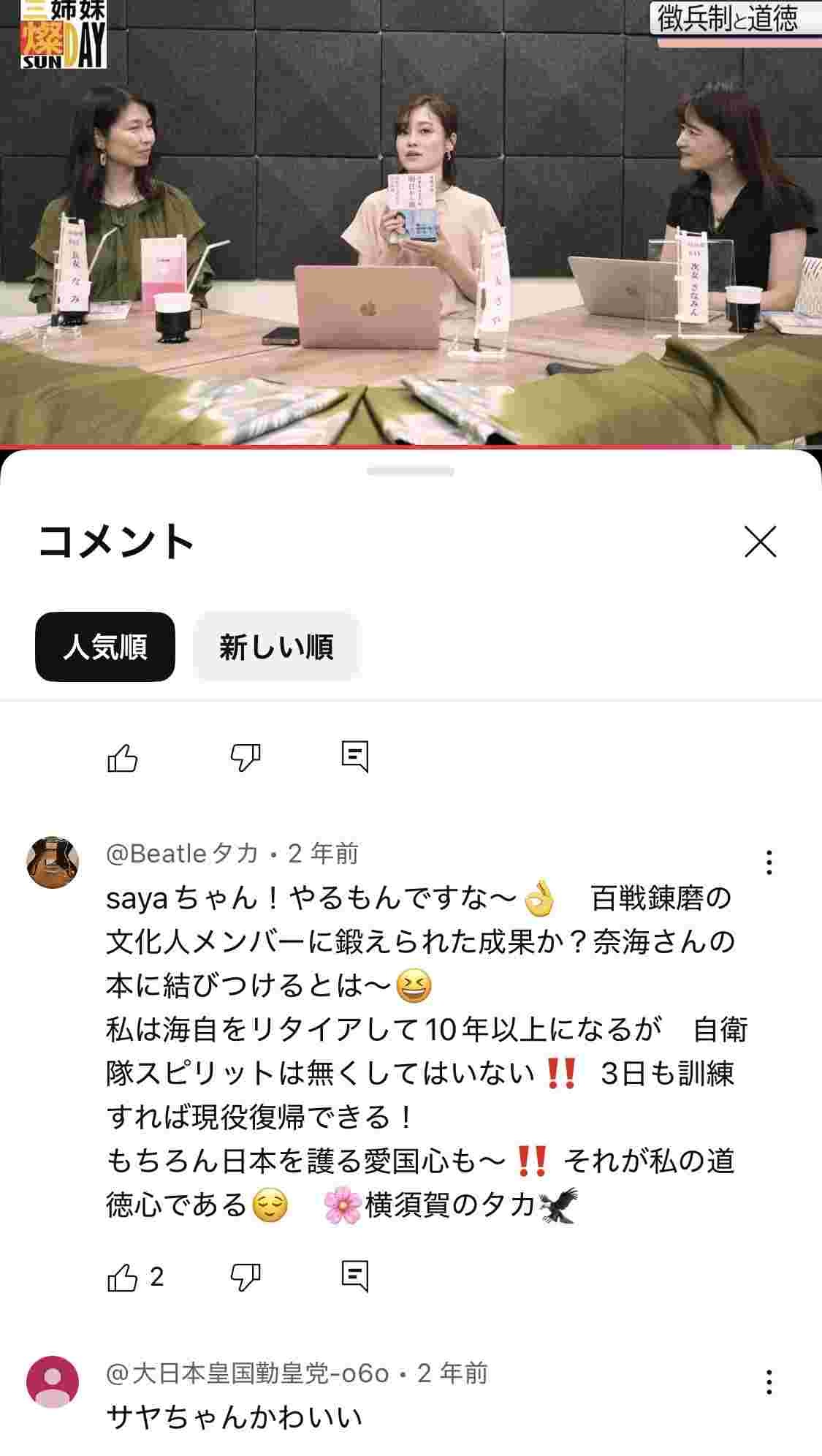The height and width of the screenshot is (1456, 822).
Task: Open options menu for 大日本皇国勤皇党 comment
Action: pos(769,1381)
